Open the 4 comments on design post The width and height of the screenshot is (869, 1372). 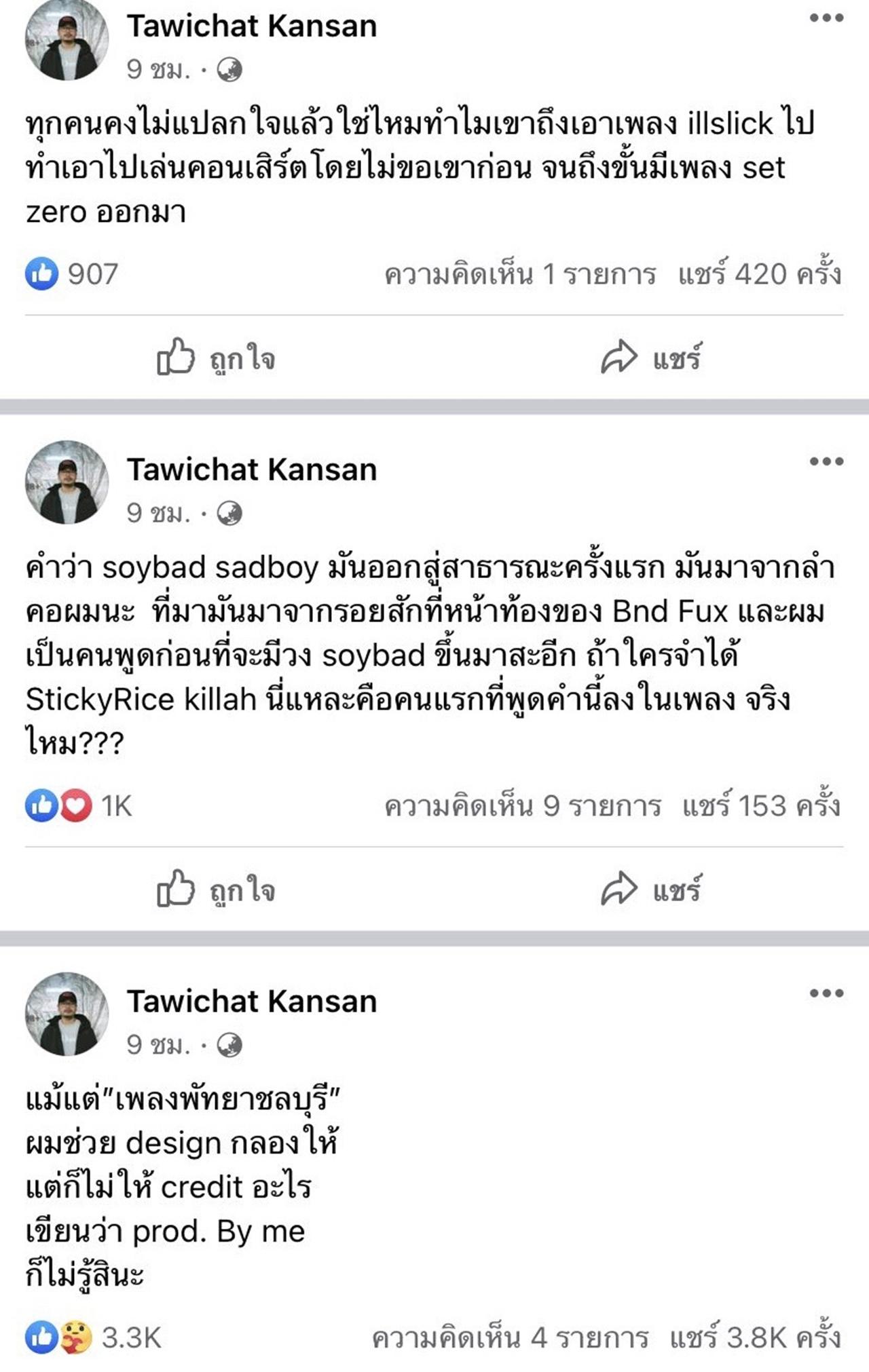[x=510, y=1338]
